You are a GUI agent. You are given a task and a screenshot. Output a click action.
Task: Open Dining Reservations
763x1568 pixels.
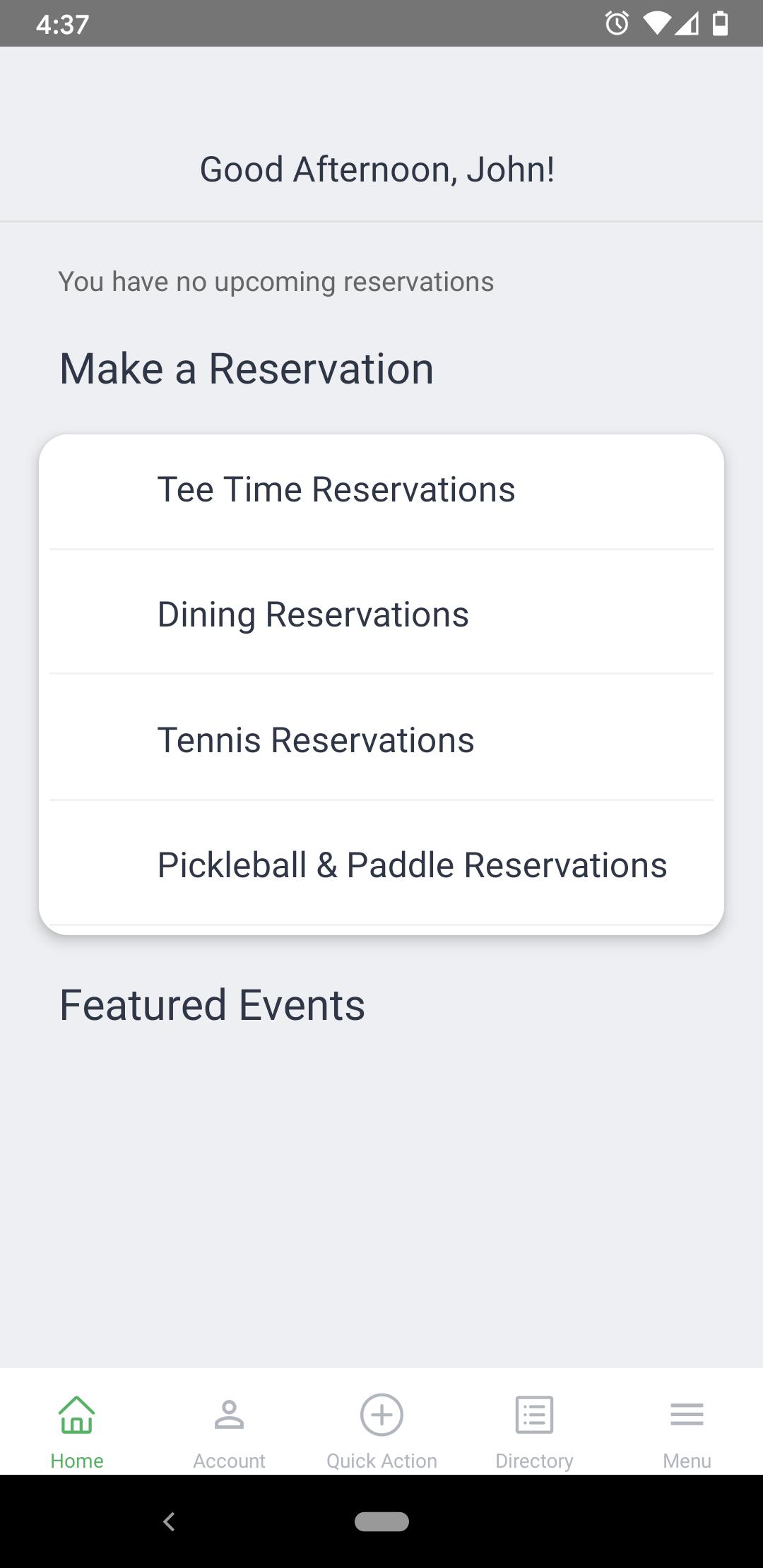pyautogui.click(x=381, y=612)
